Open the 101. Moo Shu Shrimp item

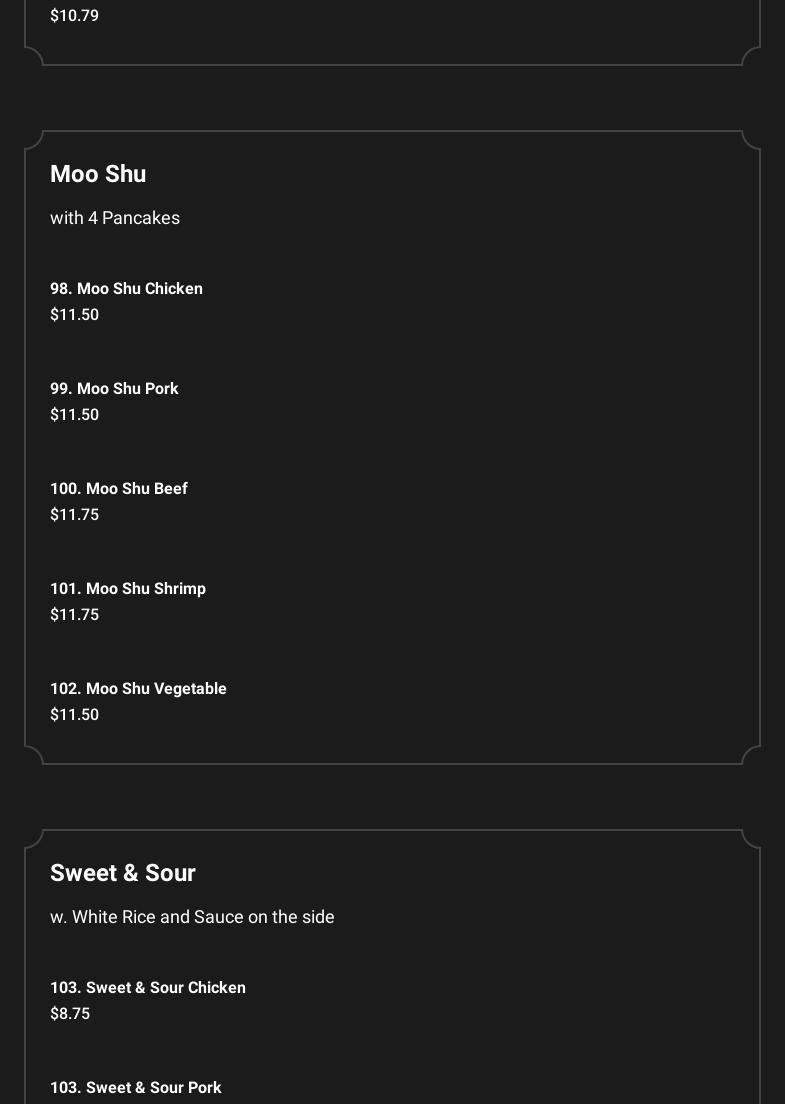click(128, 589)
